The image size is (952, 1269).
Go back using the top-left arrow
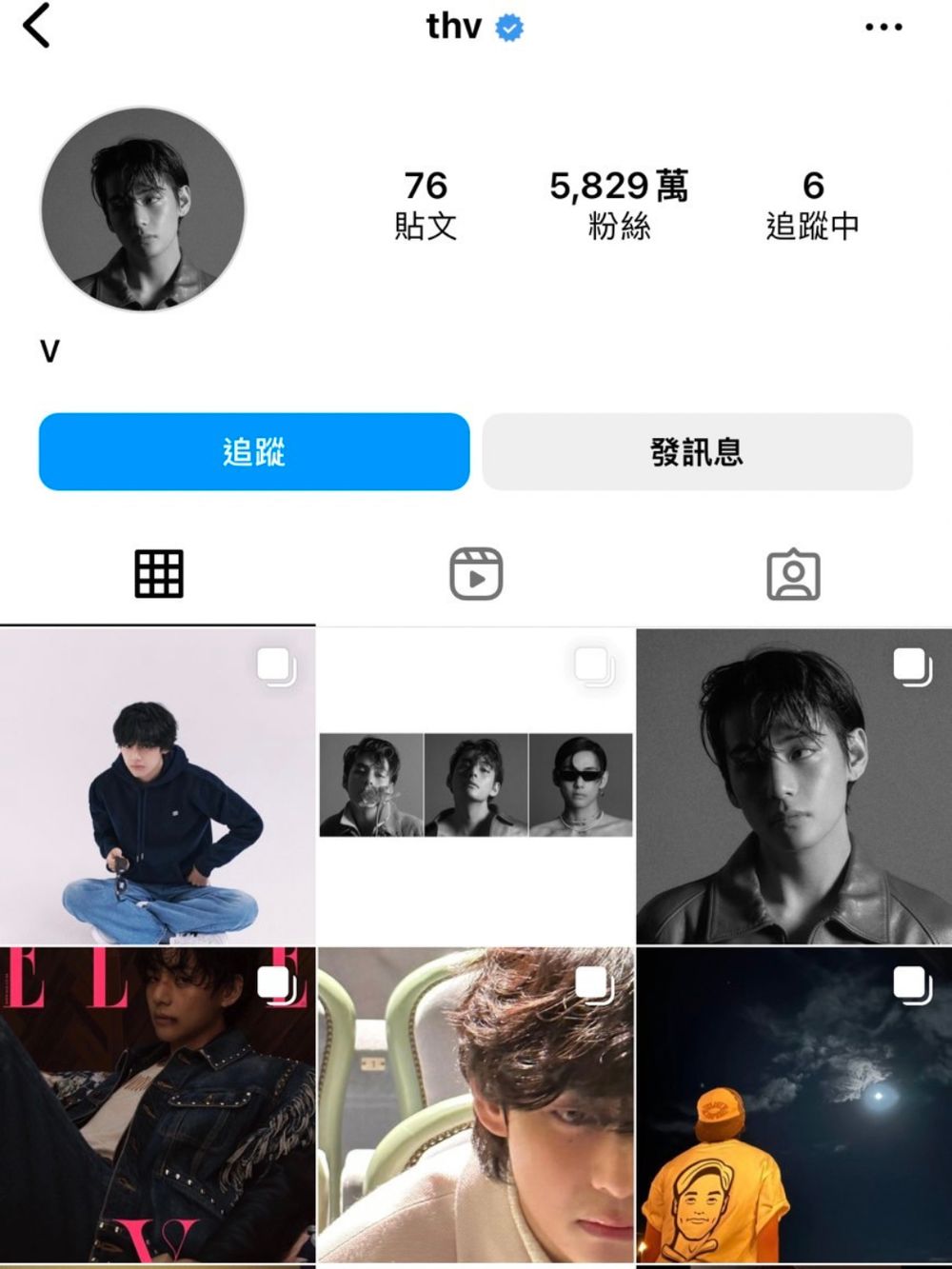click(36, 26)
